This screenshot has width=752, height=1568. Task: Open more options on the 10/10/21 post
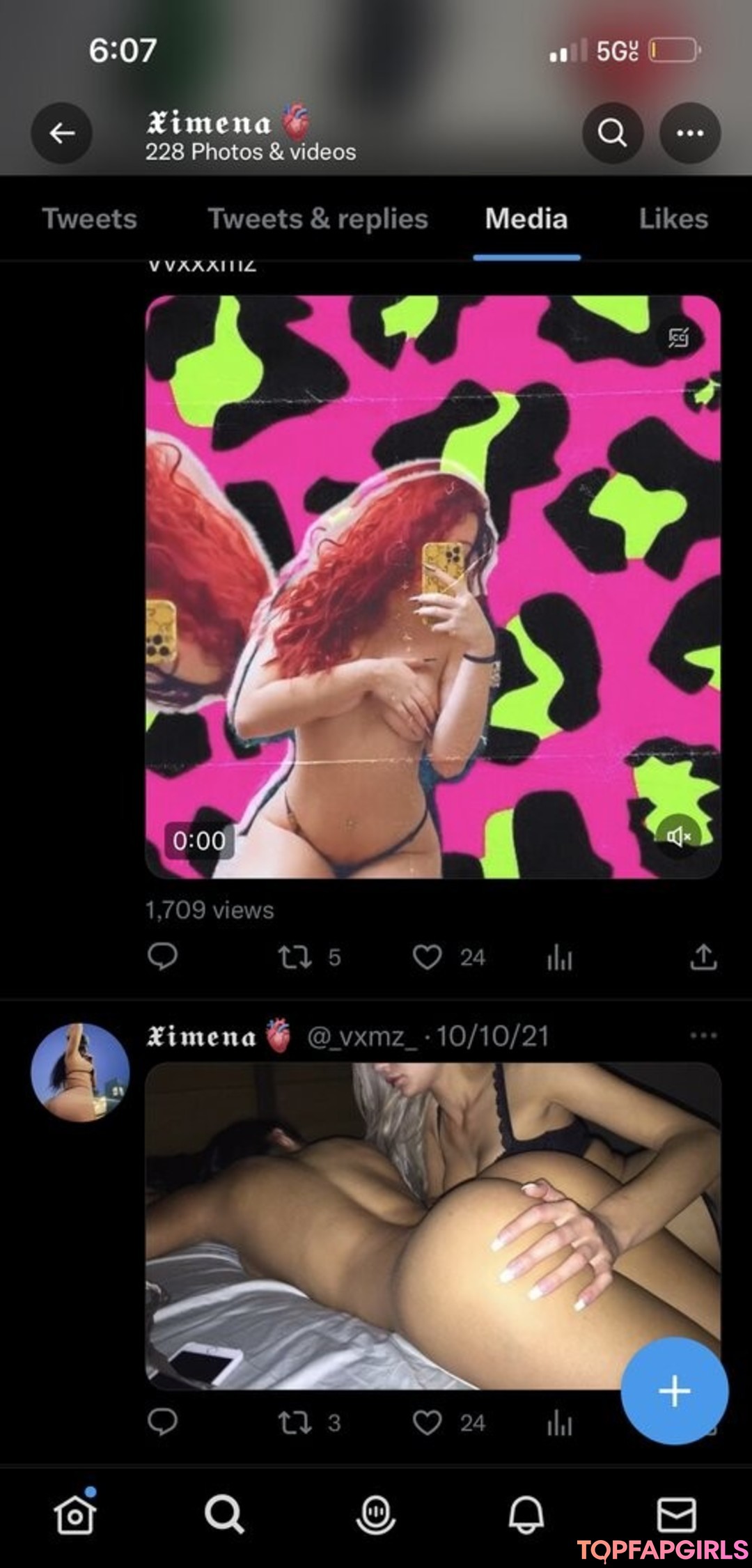(x=703, y=1035)
